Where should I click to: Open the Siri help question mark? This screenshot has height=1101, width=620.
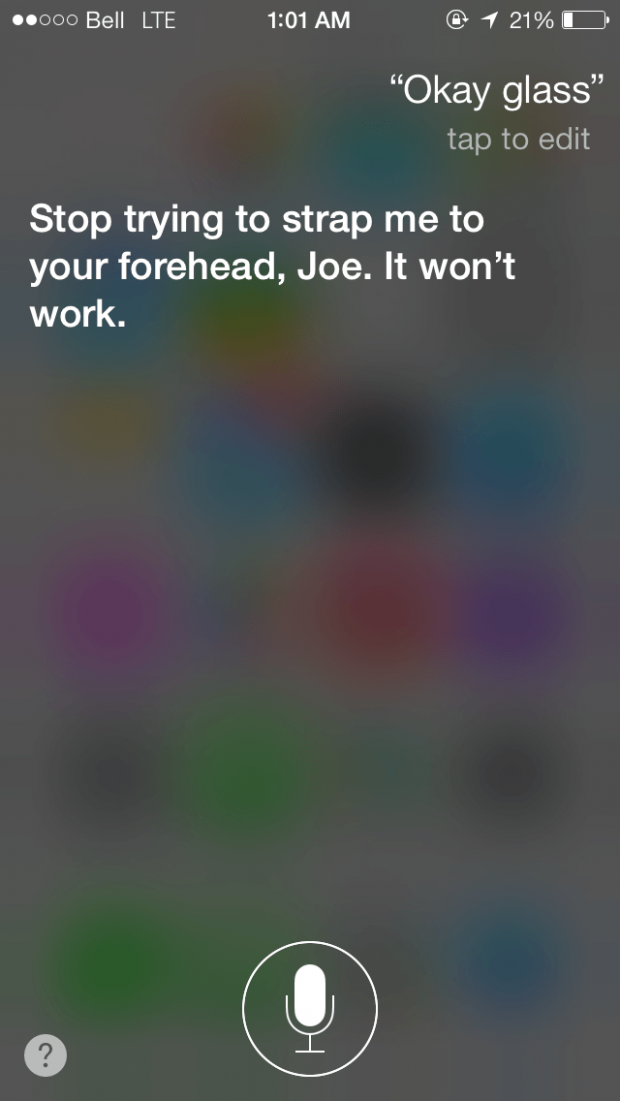[45, 1055]
